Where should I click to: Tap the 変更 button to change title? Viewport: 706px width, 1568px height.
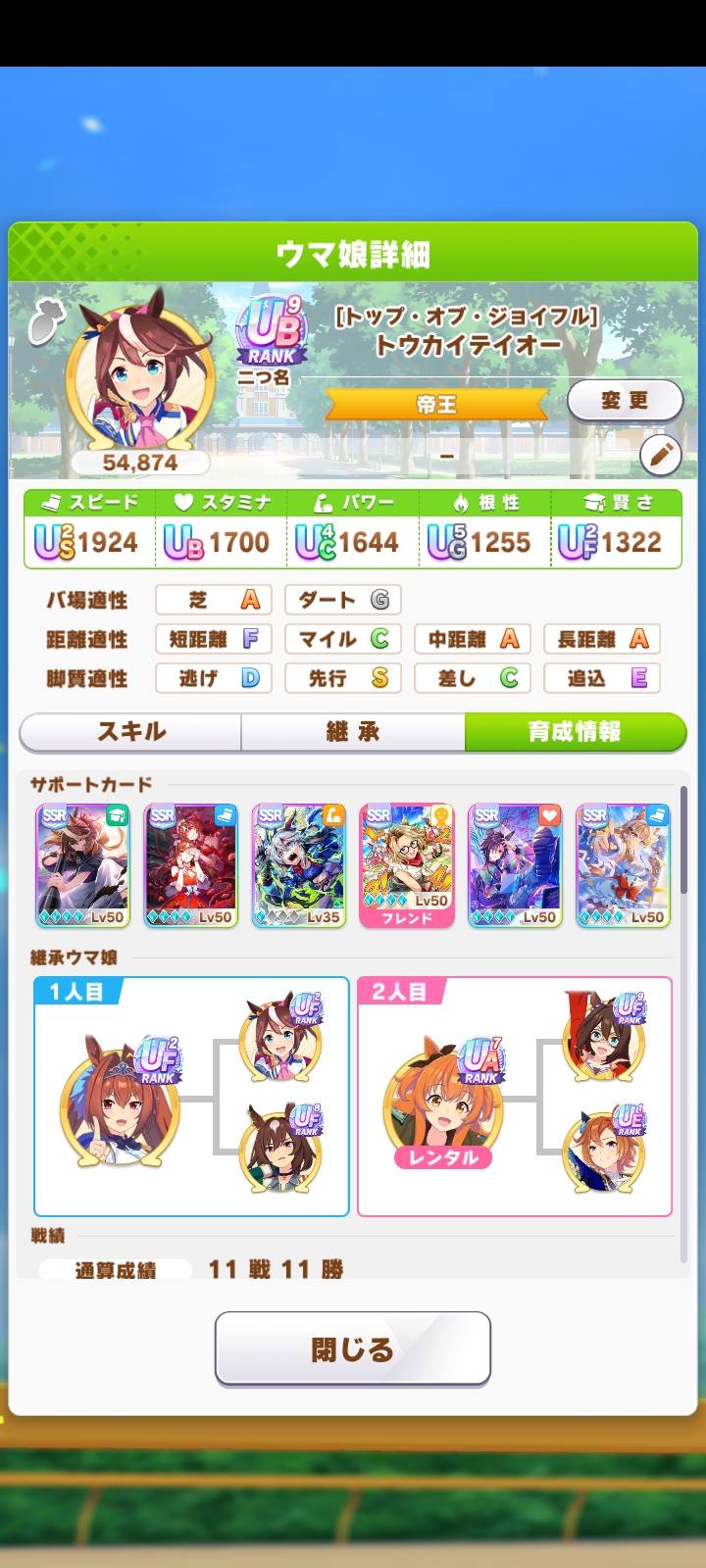pyautogui.click(x=625, y=401)
